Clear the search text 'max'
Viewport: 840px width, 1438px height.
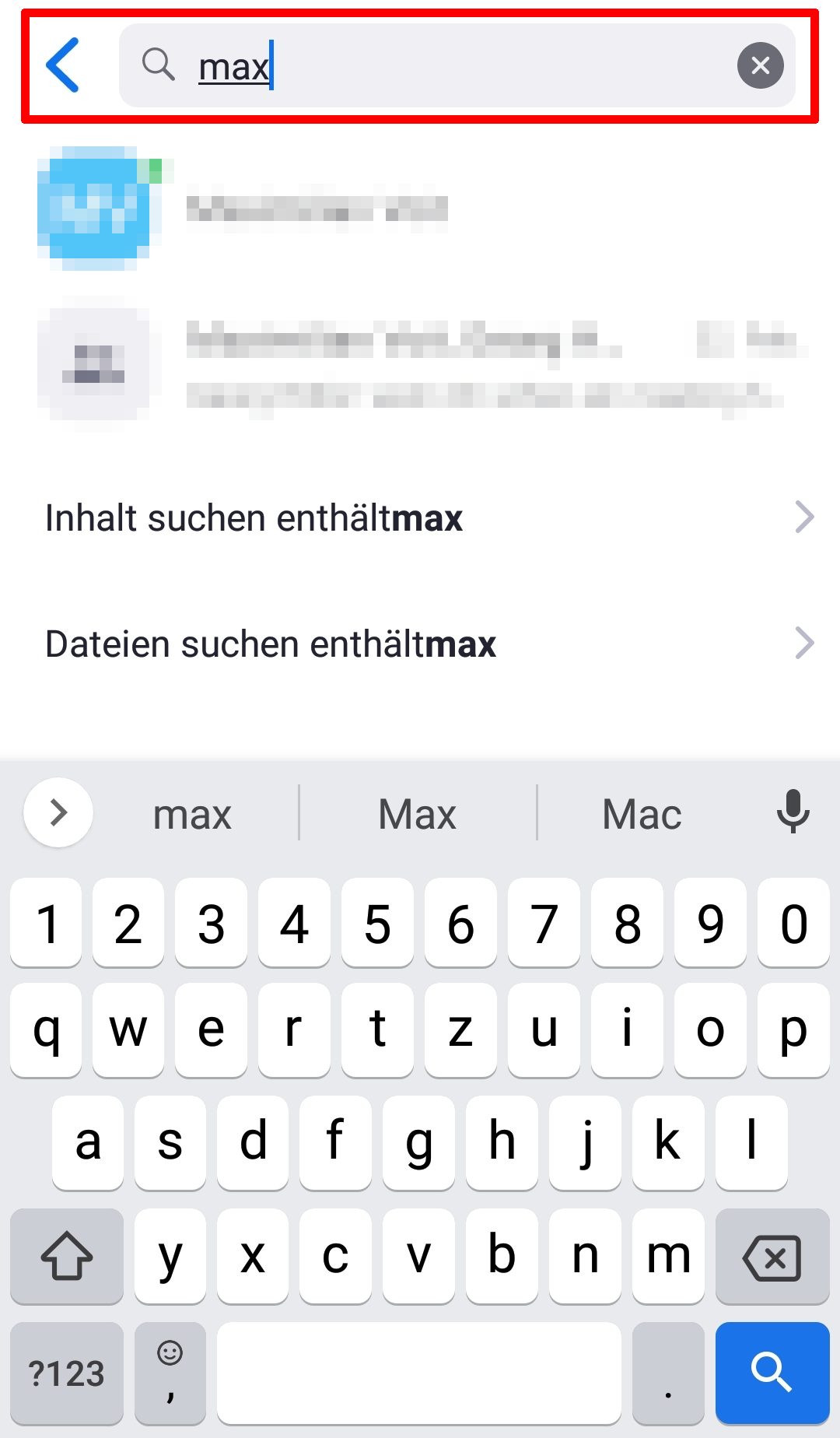(x=760, y=65)
